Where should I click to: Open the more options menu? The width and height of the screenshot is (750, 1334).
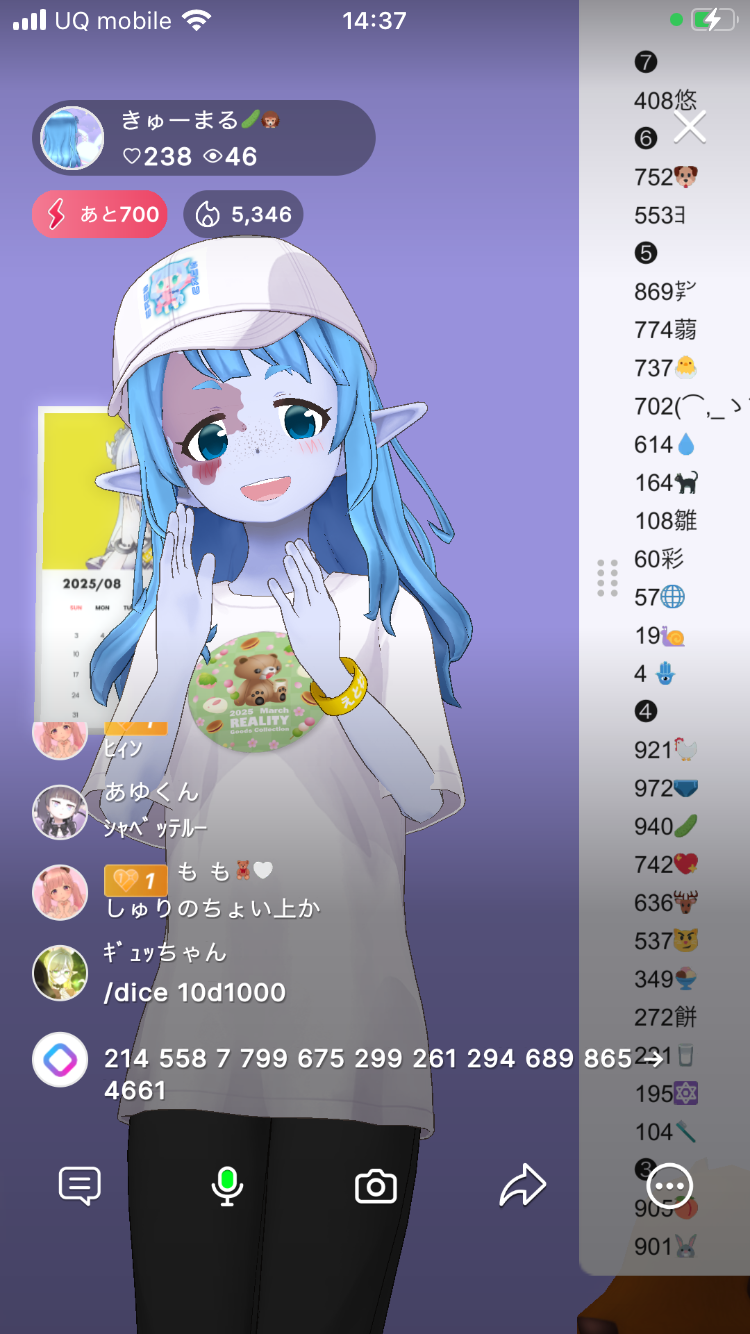point(669,1187)
